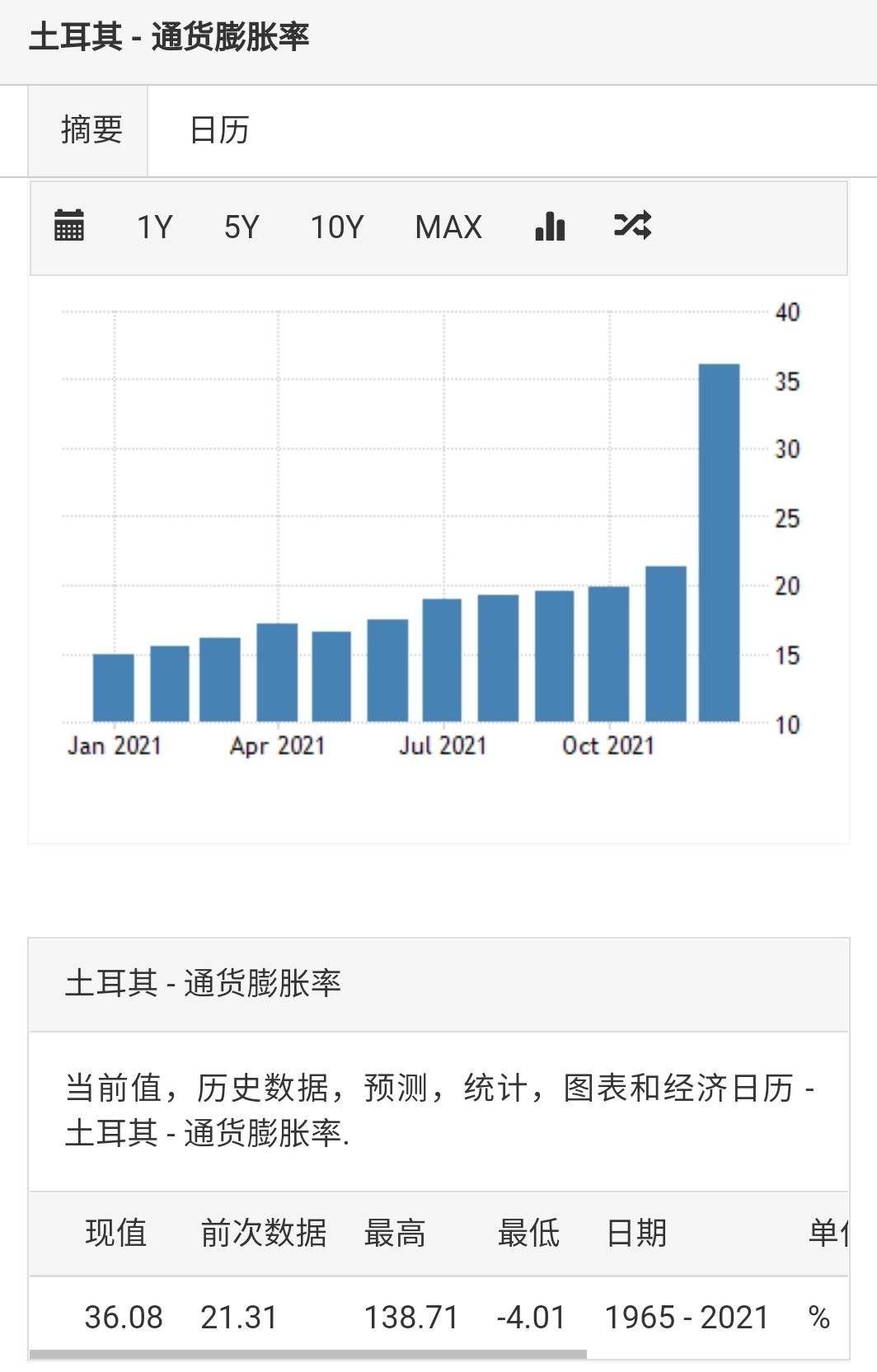
Task: Click the shuffle random indicator icon
Action: [x=634, y=225]
